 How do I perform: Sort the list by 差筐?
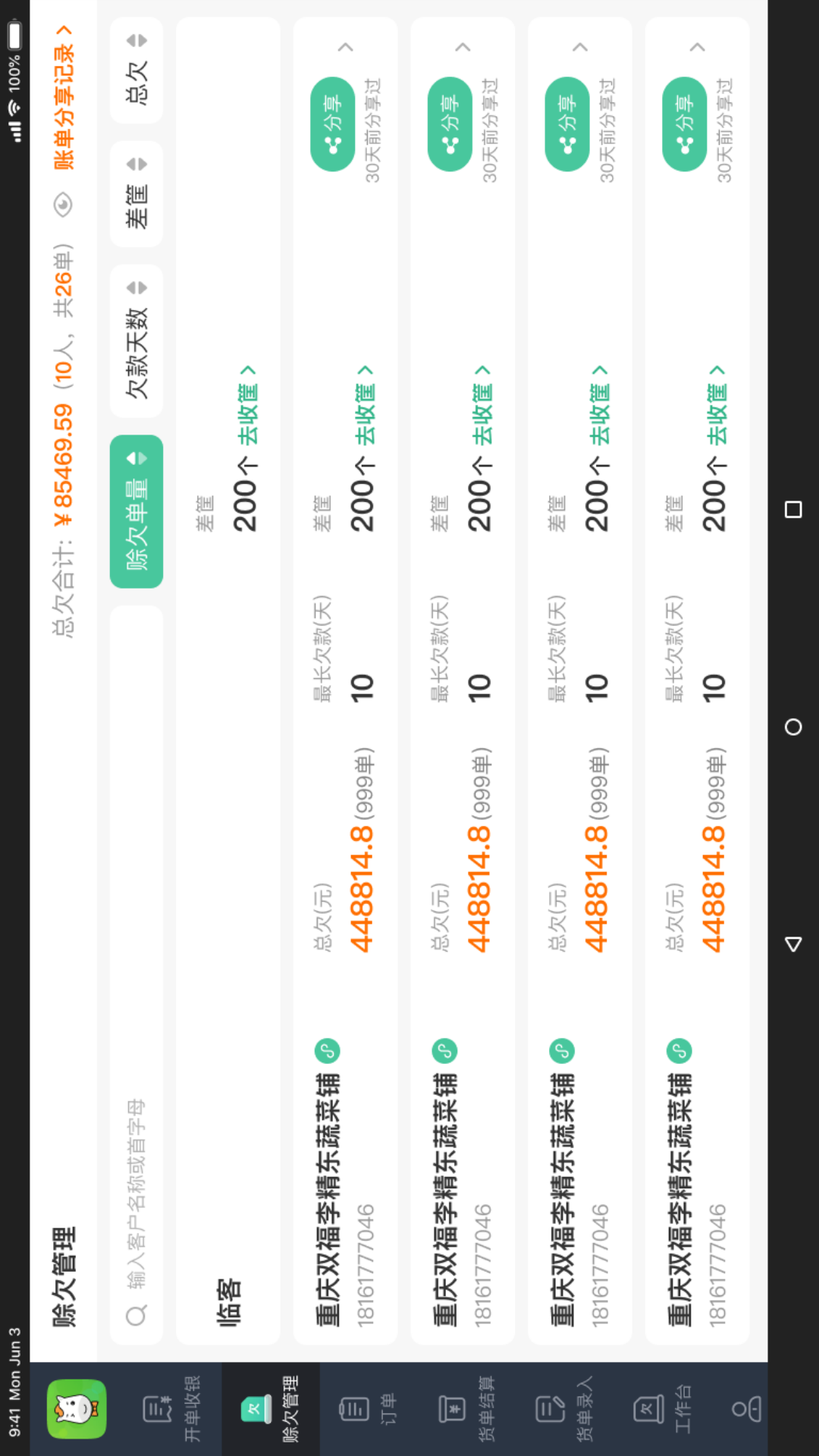point(136,194)
